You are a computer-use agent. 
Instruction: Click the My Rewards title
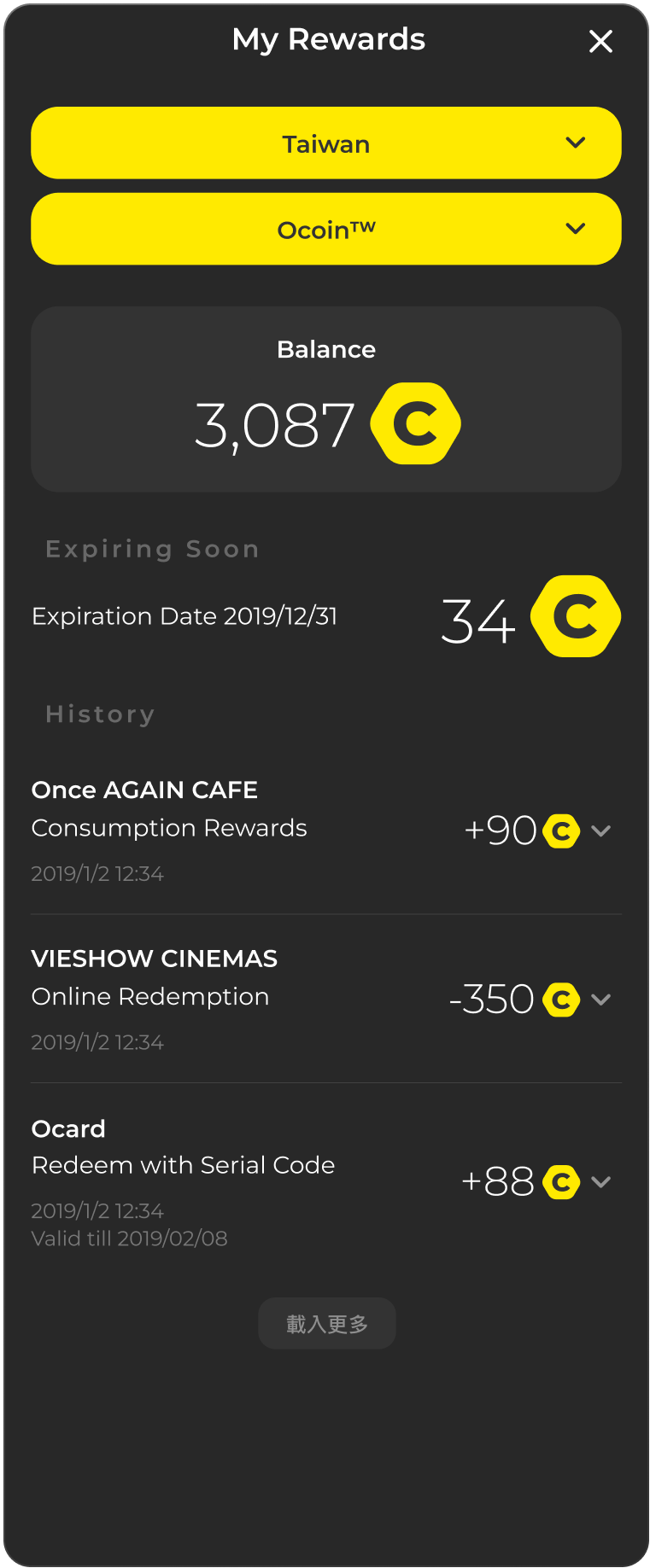(x=329, y=39)
